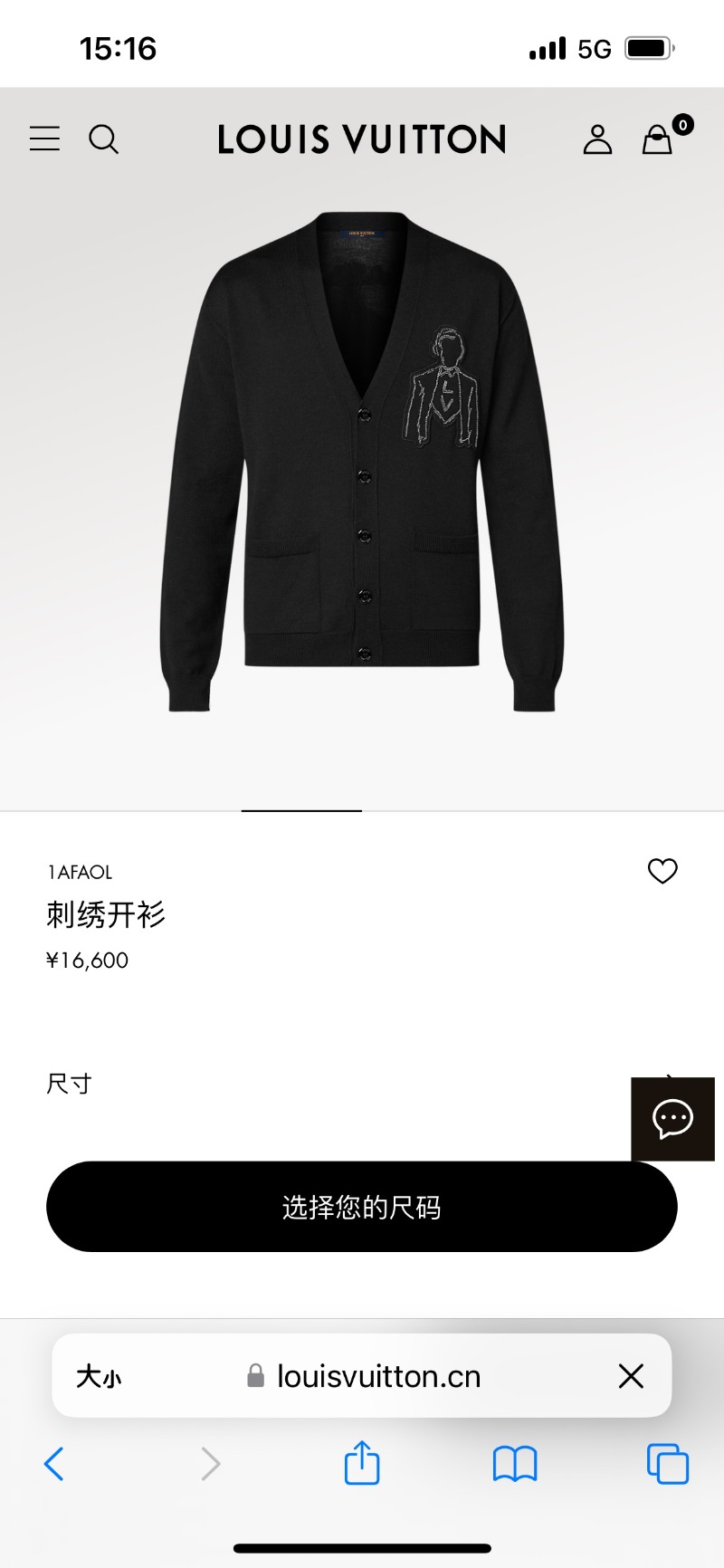This screenshot has height=1568, width=724.
Task: Open the account profile icon
Action: 597,139
